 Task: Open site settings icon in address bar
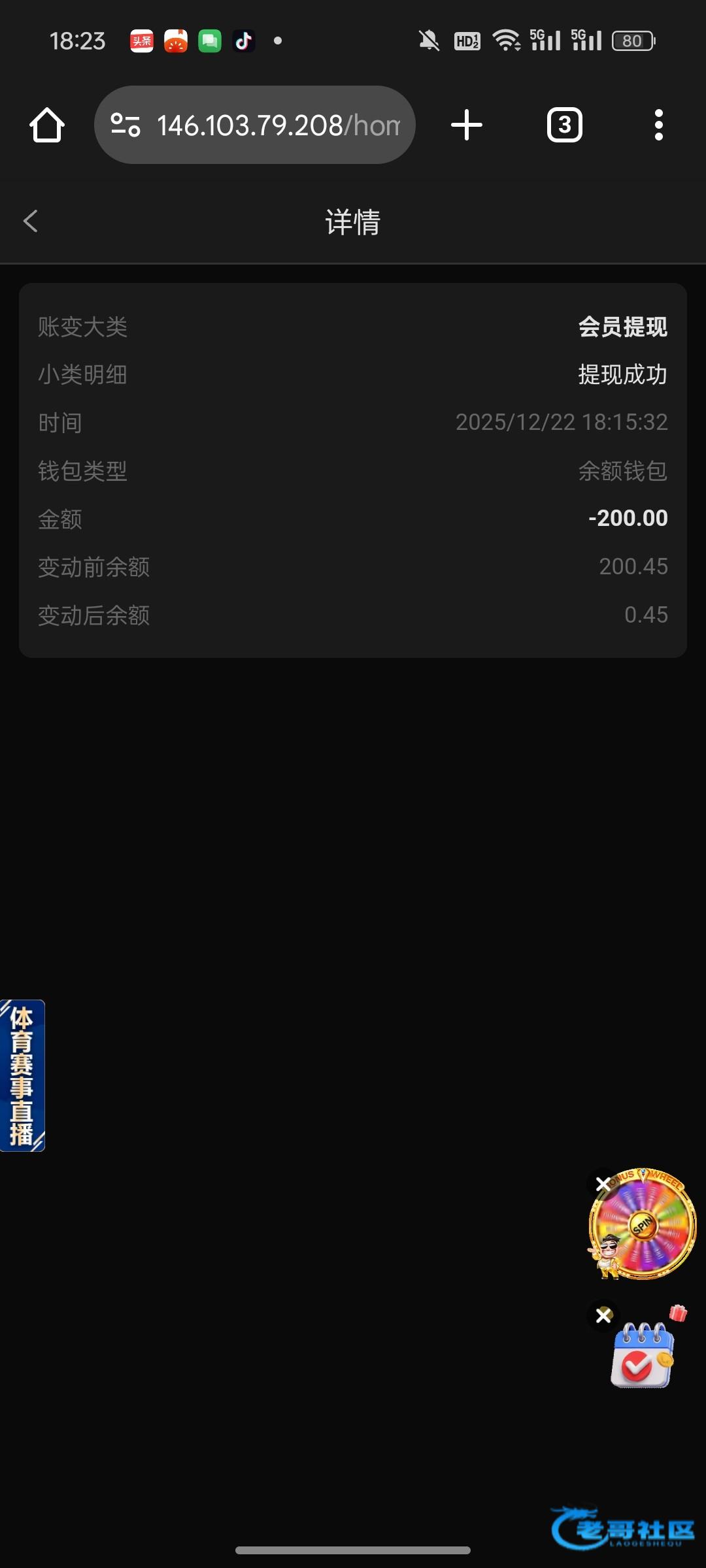125,125
